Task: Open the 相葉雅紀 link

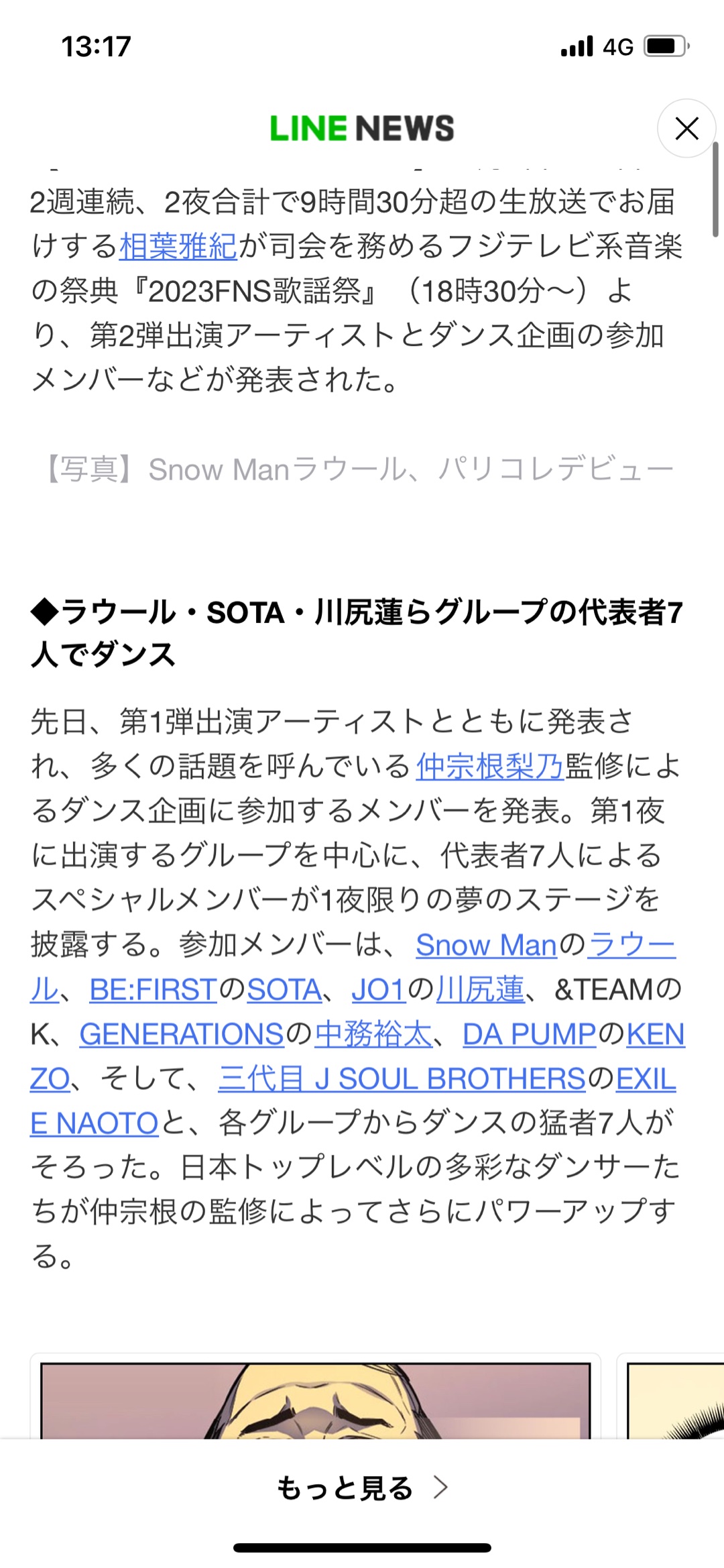Action: click(x=178, y=247)
